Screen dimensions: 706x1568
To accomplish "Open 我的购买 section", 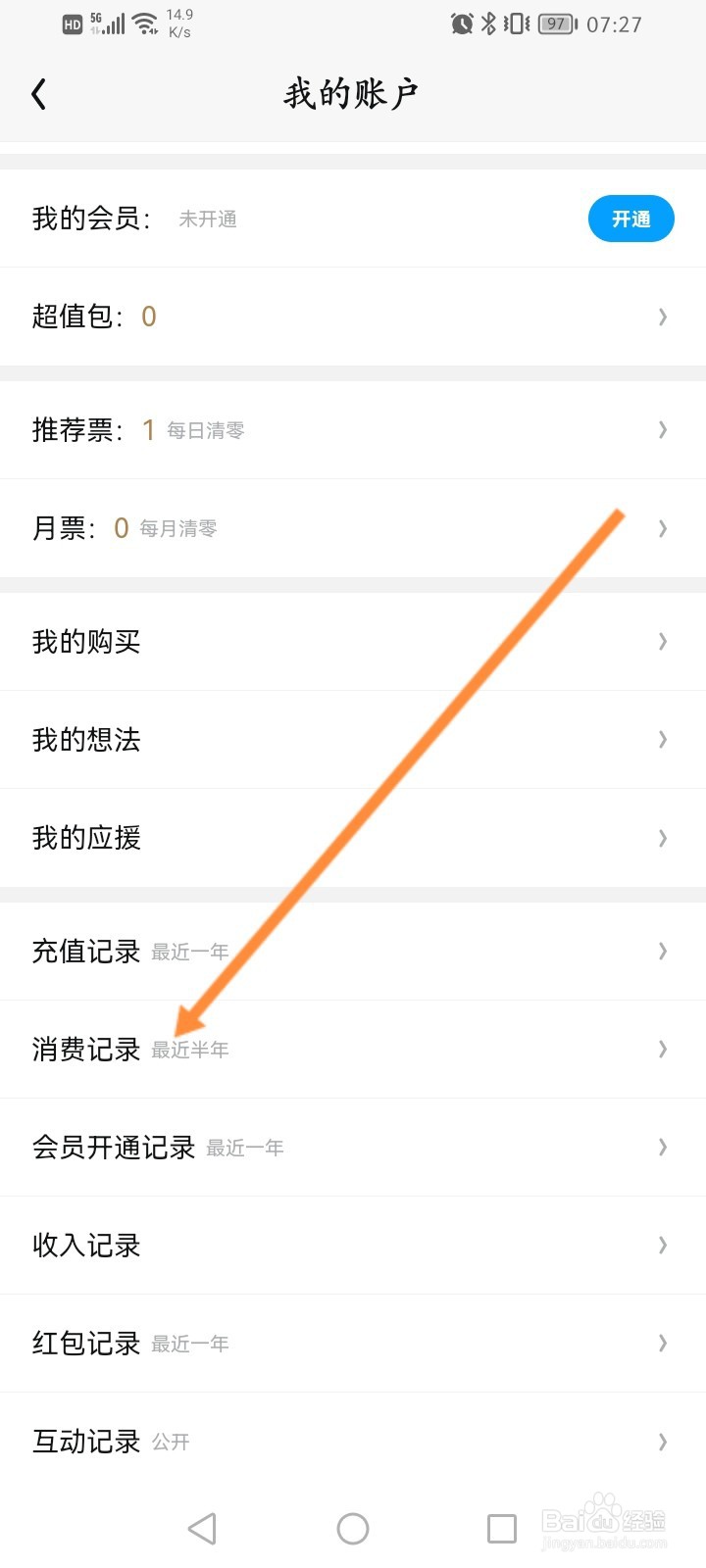I will (353, 642).
